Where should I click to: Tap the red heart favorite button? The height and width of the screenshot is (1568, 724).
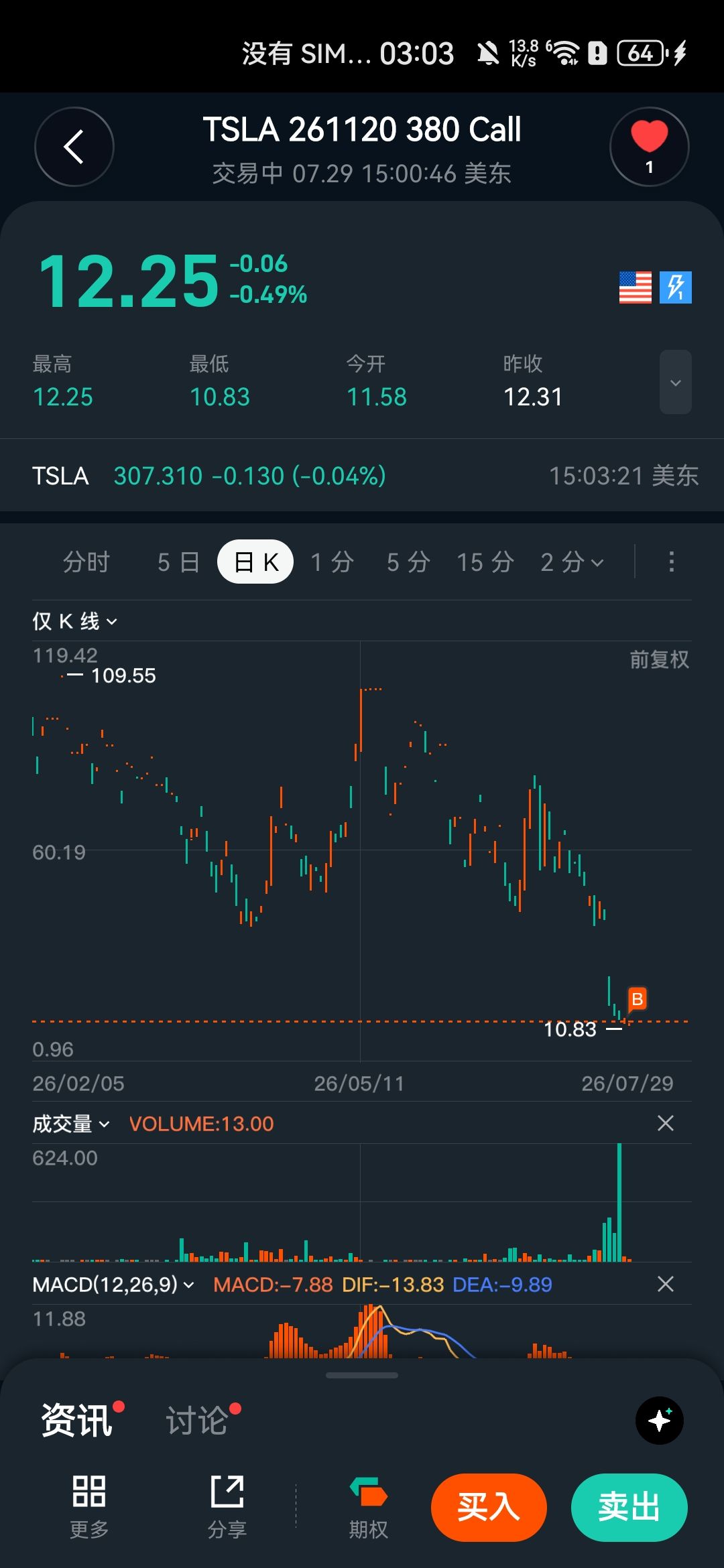pos(649,147)
